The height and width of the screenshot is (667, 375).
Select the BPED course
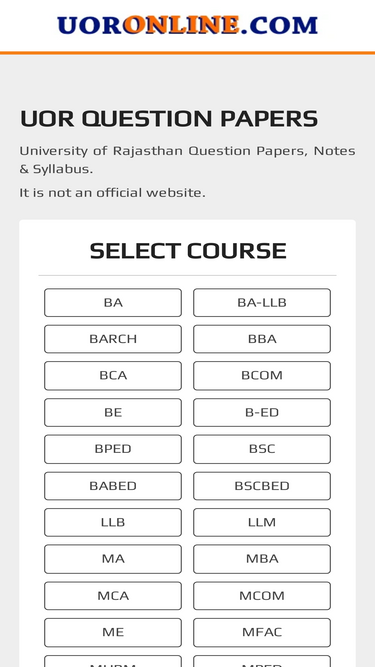(x=113, y=449)
